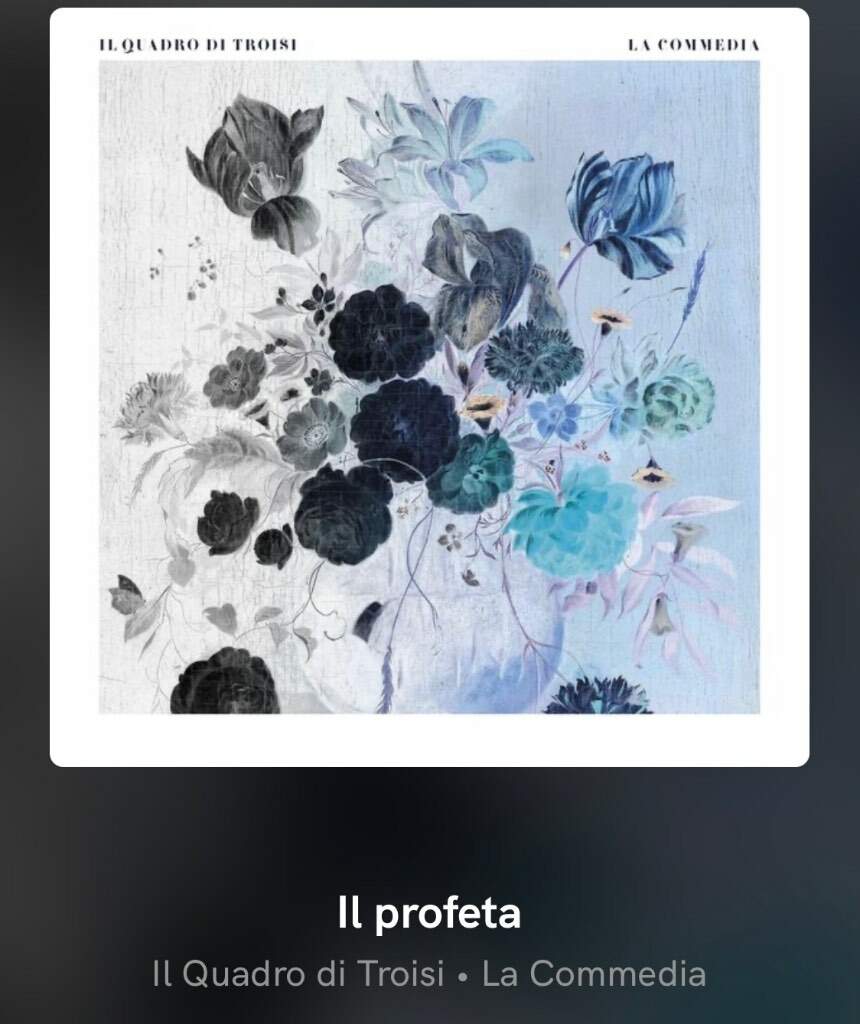Tap the La Commedia album cover

[x=429, y=387]
